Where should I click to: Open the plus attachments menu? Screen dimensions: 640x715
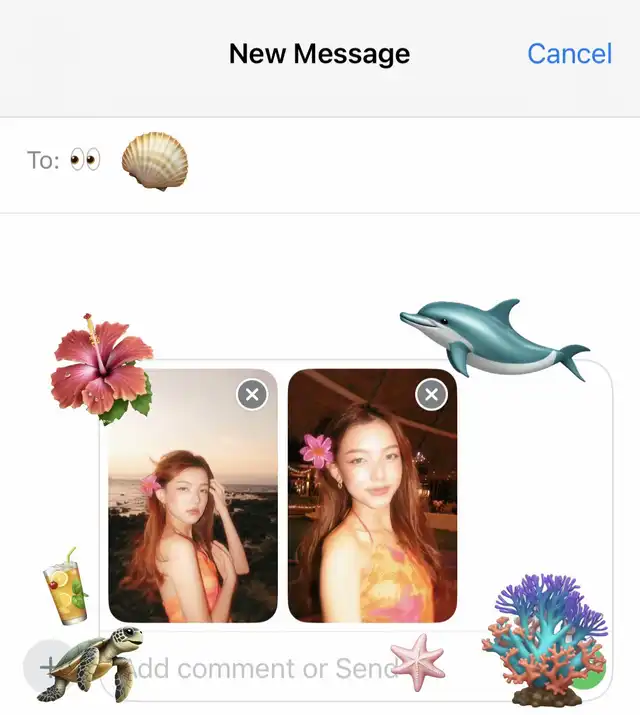click(45, 665)
